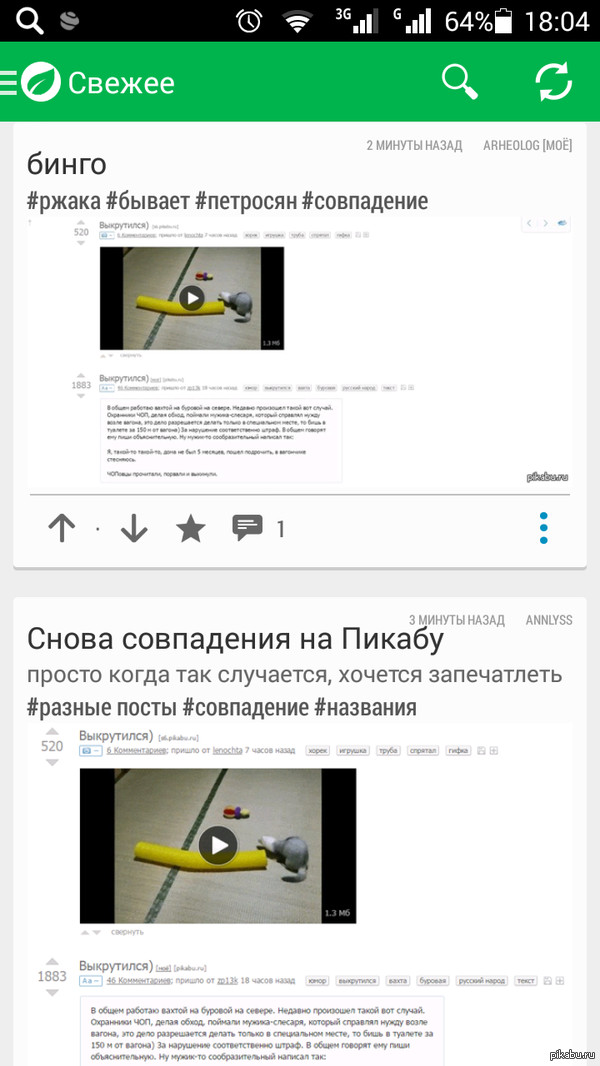
Task: Open overflow menu of the бинго post
Action: [x=543, y=528]
